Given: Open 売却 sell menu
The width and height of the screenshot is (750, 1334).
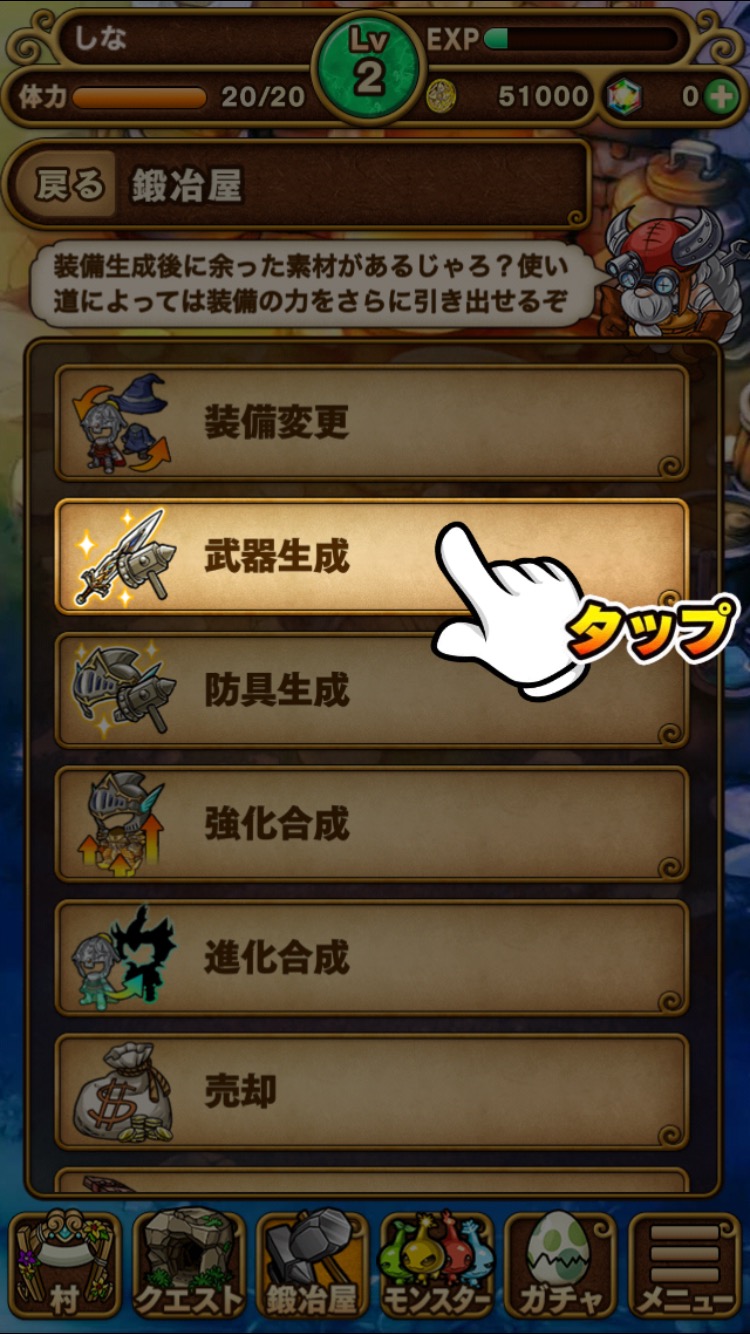Looking at the screenshot, I should (372, 1091).
